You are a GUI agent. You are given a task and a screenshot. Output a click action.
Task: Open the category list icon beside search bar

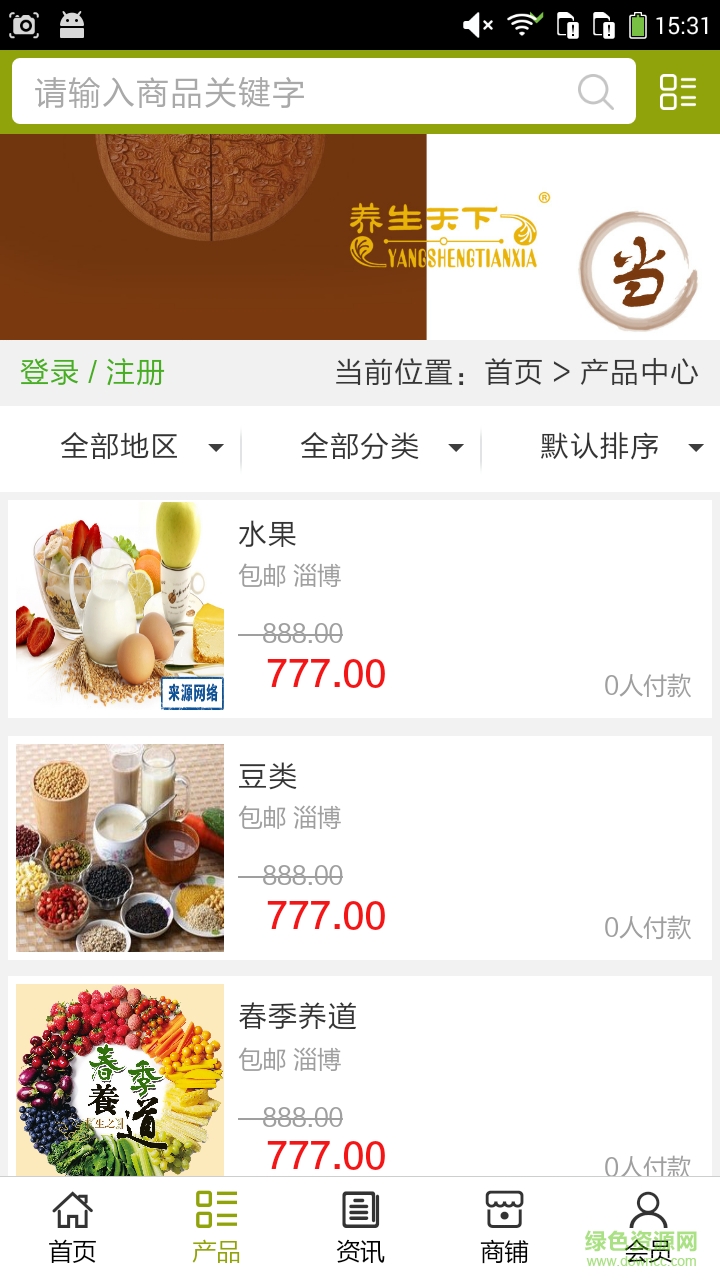click(677, 92)
